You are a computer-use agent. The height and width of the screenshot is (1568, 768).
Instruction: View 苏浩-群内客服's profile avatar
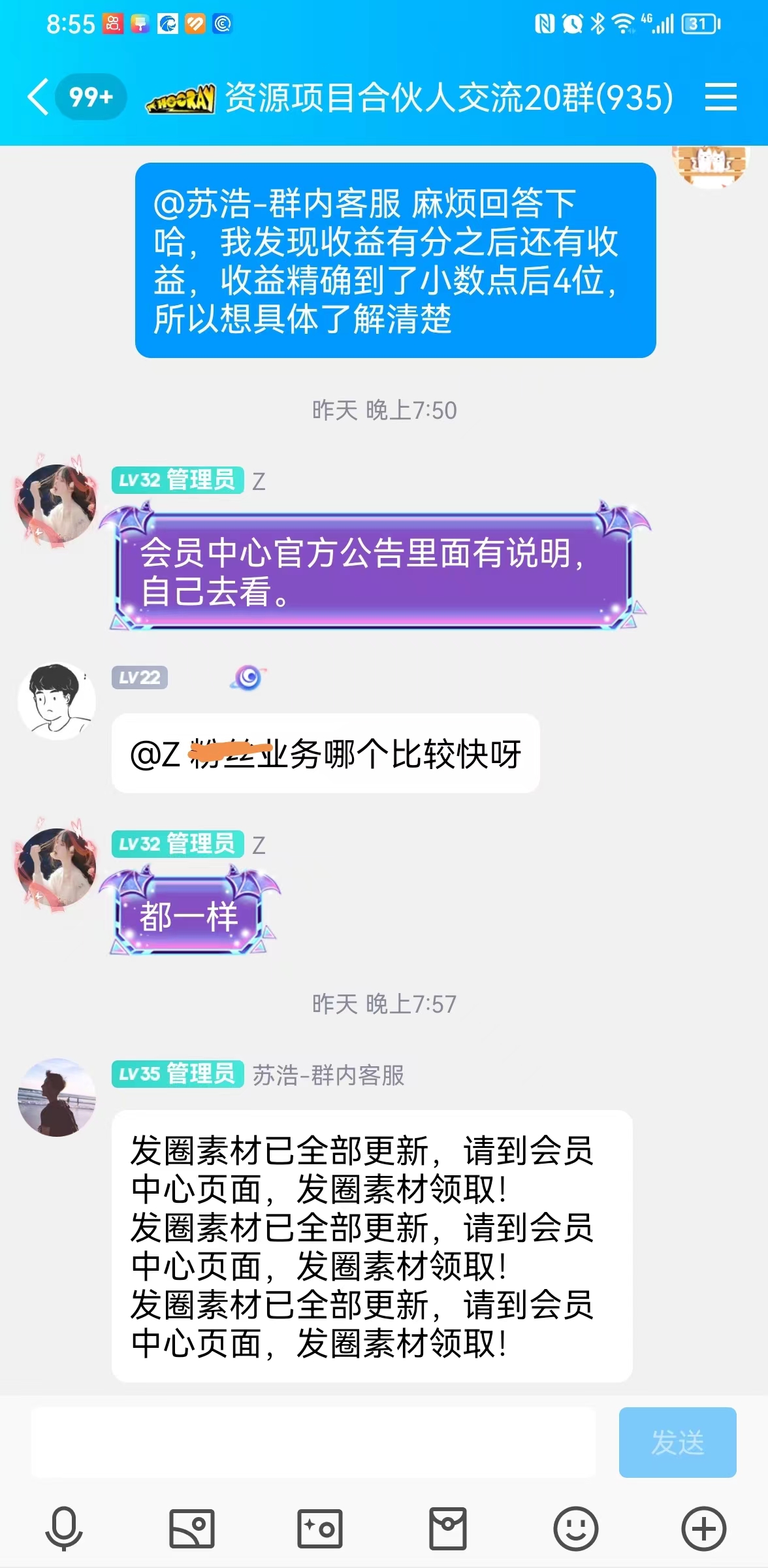(x=57, y=1098)
